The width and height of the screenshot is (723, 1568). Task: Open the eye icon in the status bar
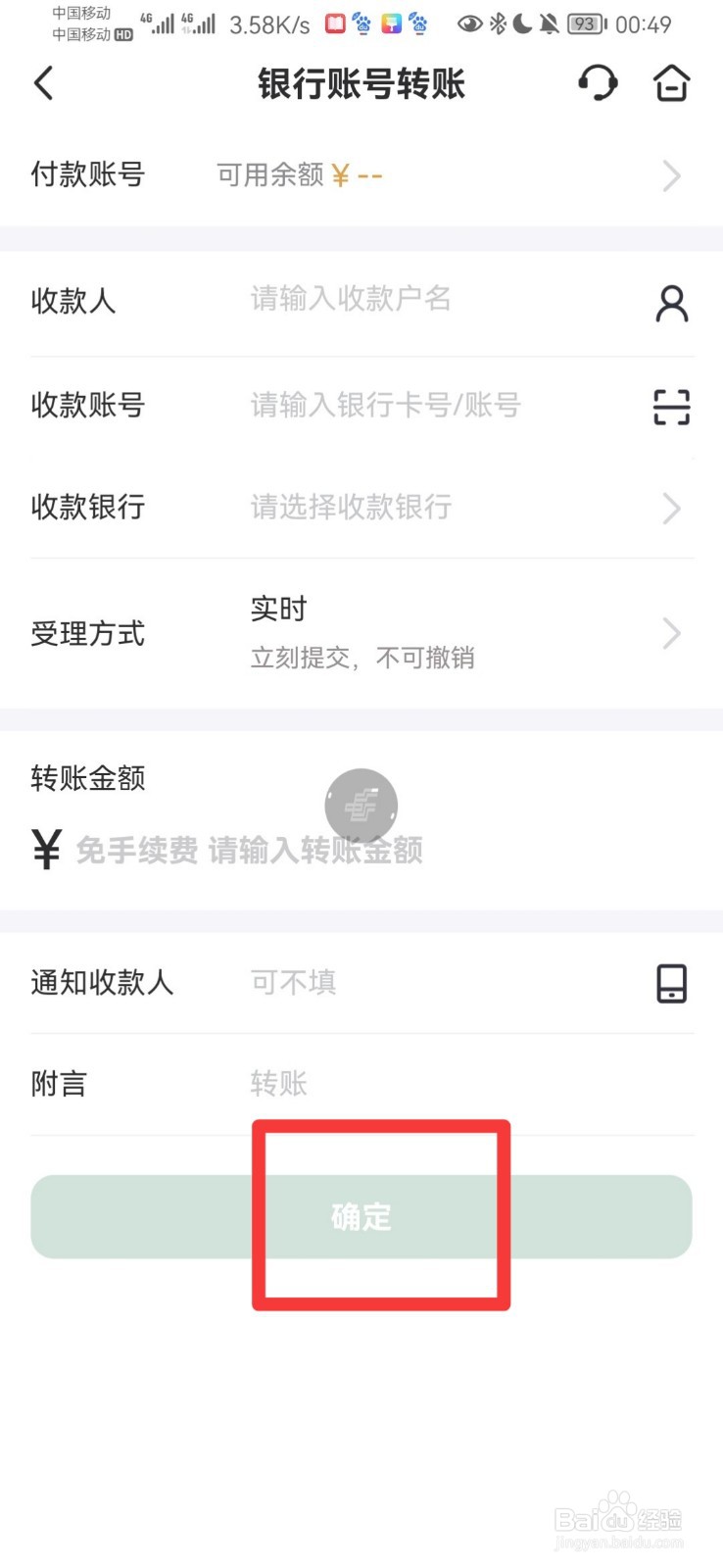point(471,24)
